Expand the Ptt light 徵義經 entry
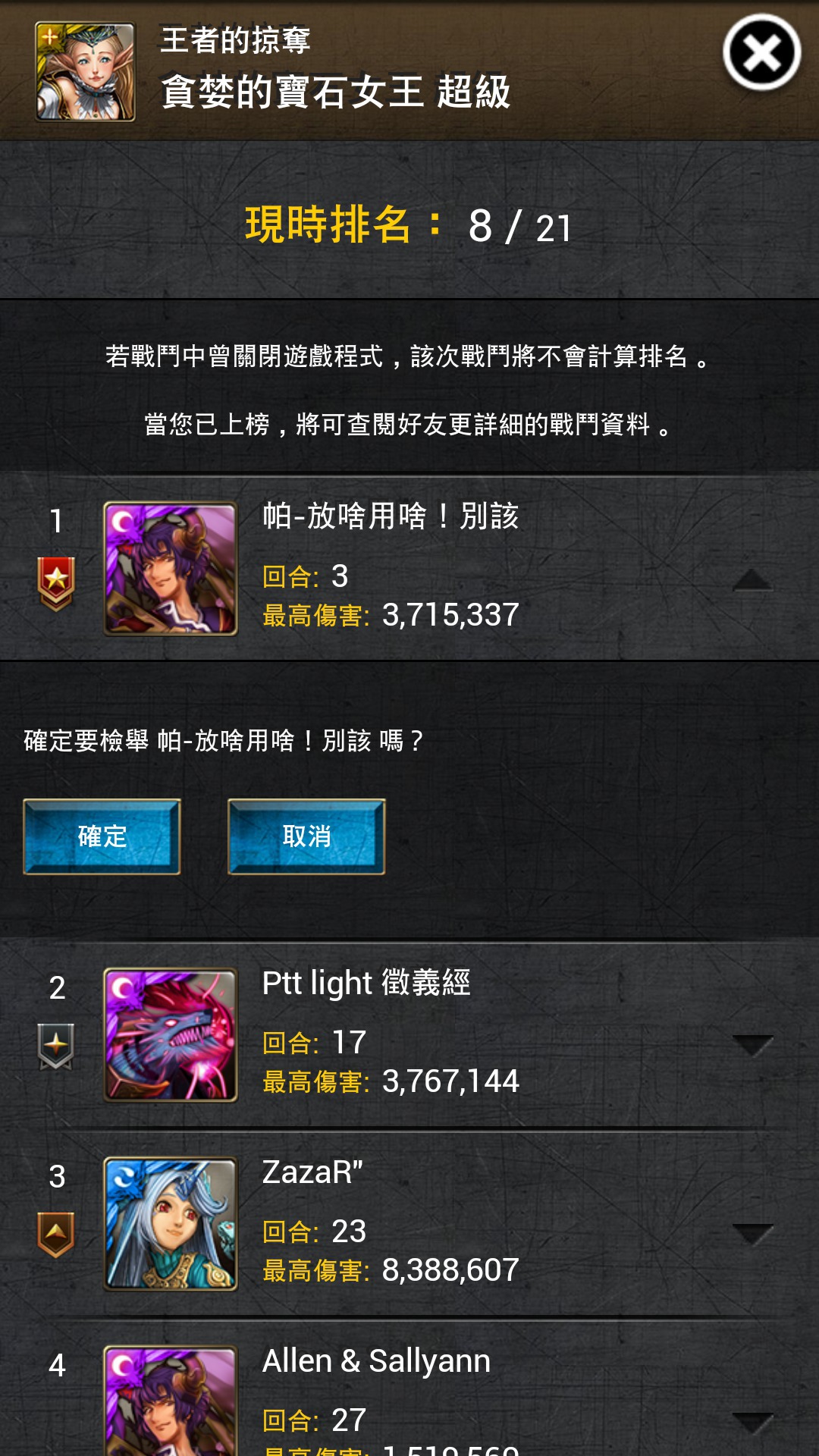The image size is (819, 1456). click(752, 1045)
